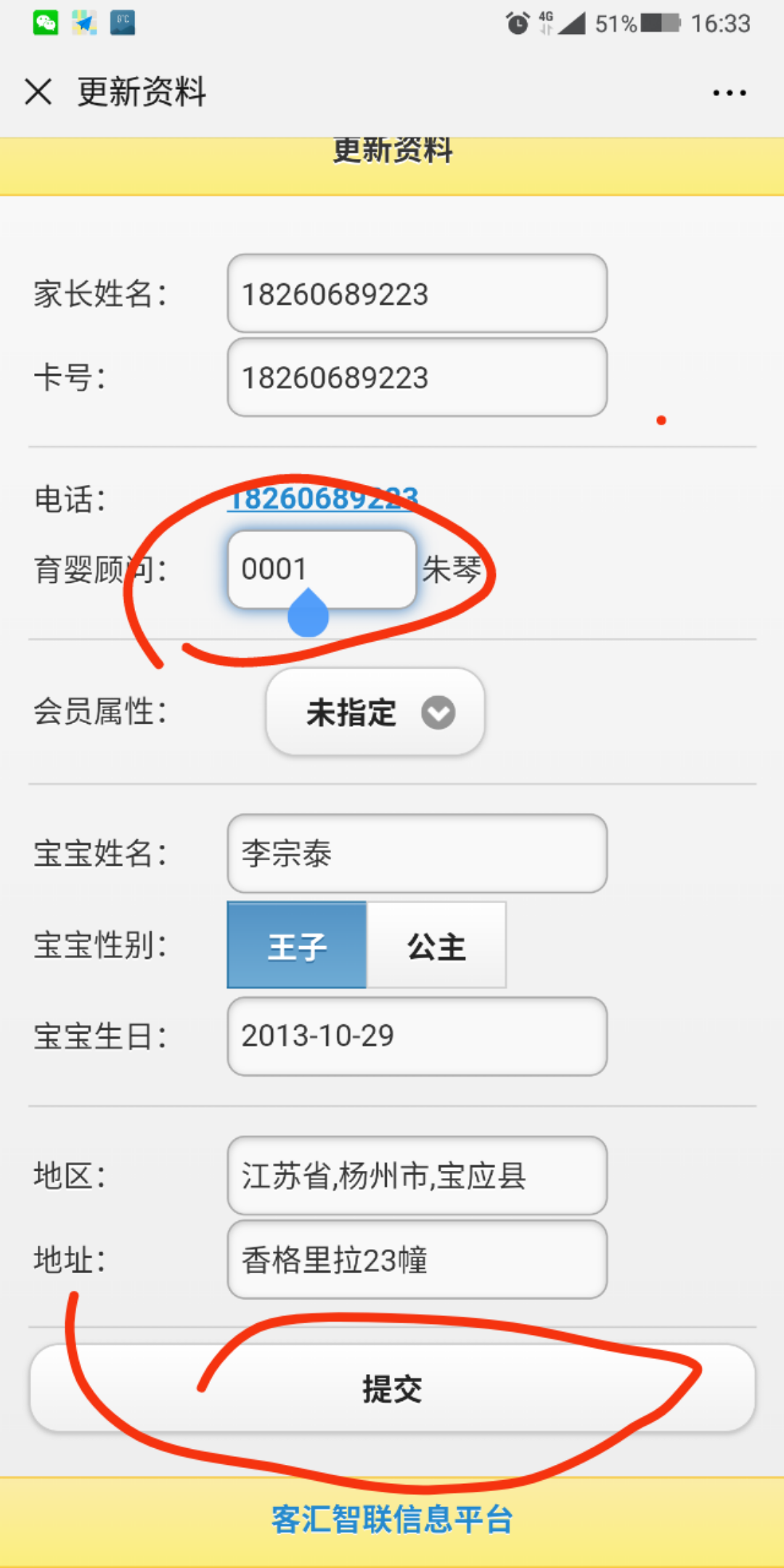
Task: Pick a region in 地区 field
Action: click(x=417, y=1176)
